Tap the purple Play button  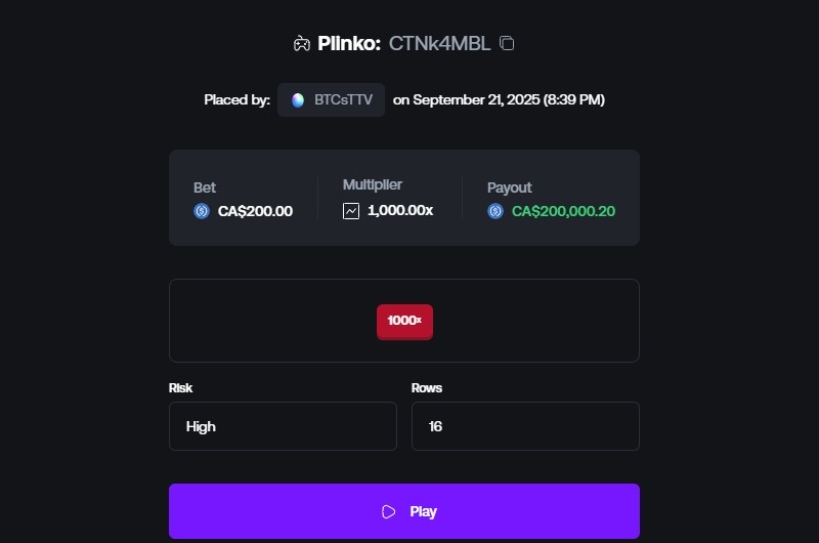click(404, 511)
